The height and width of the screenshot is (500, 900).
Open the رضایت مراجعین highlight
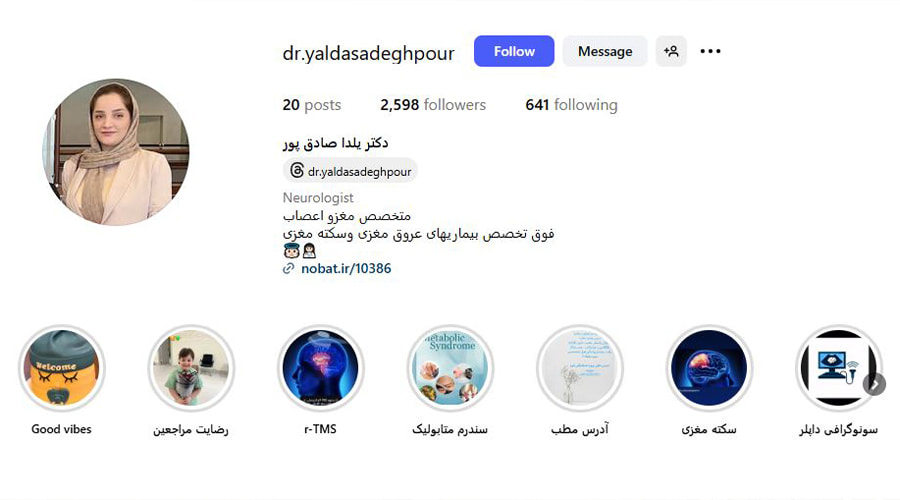[190, 368]
